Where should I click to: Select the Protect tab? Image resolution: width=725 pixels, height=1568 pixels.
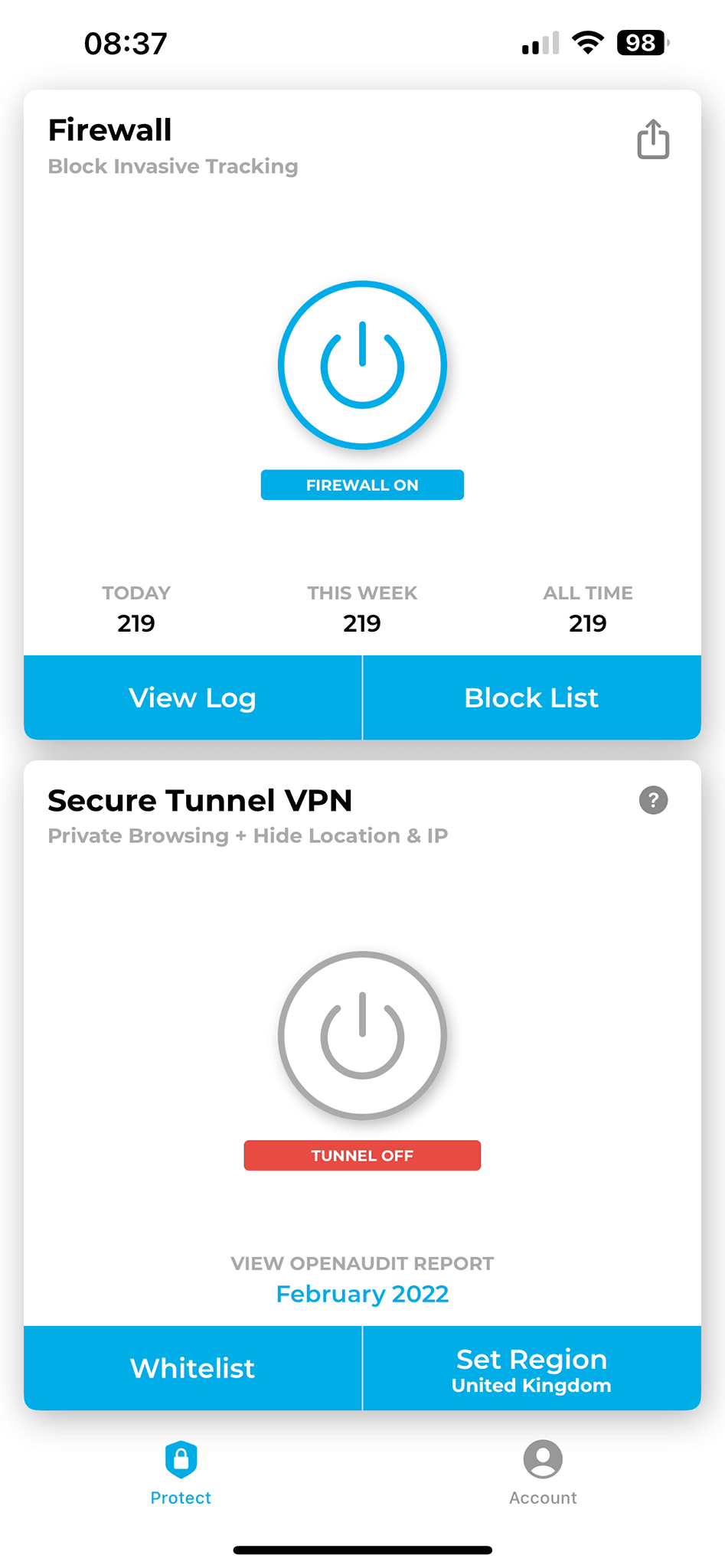click(181, 1473)
